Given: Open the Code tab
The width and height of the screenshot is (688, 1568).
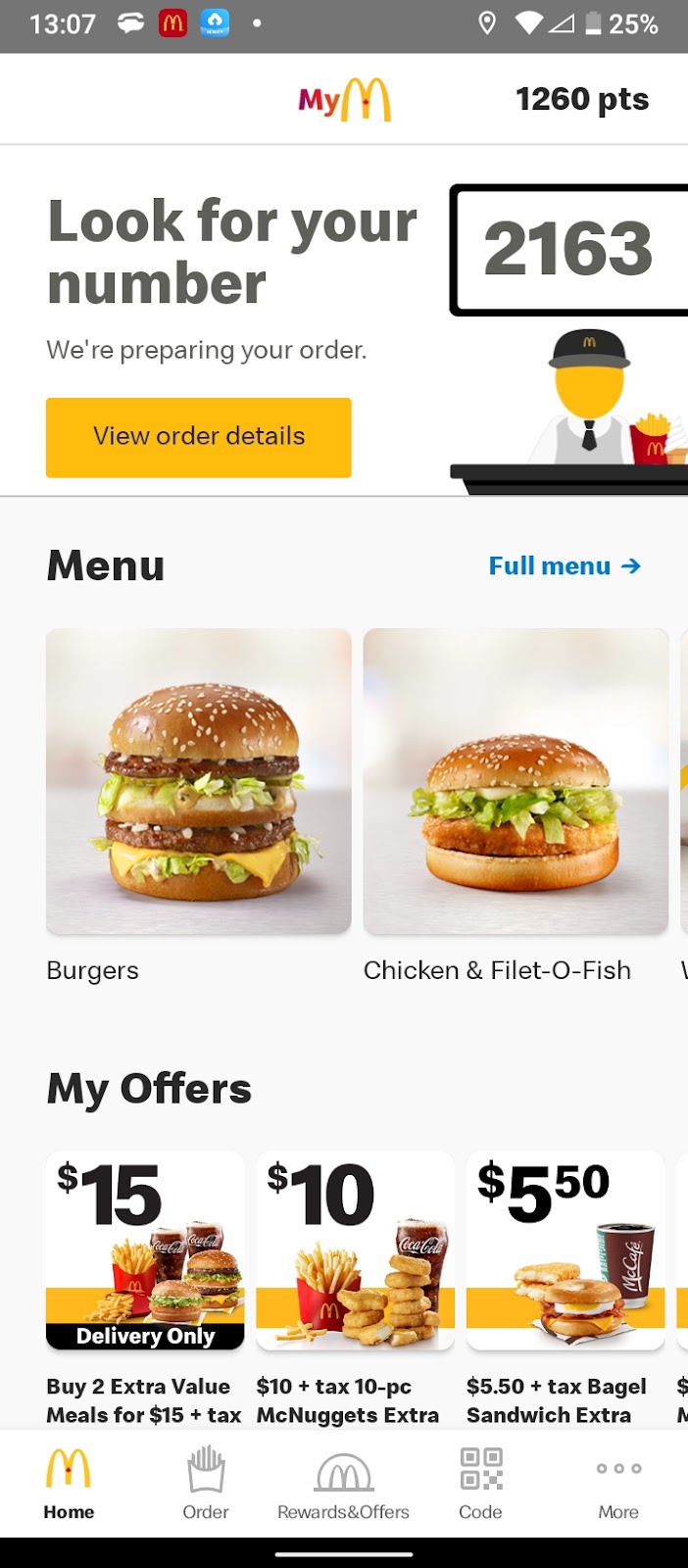Looking at the screenshot, I should click(x=480, y=1484).
